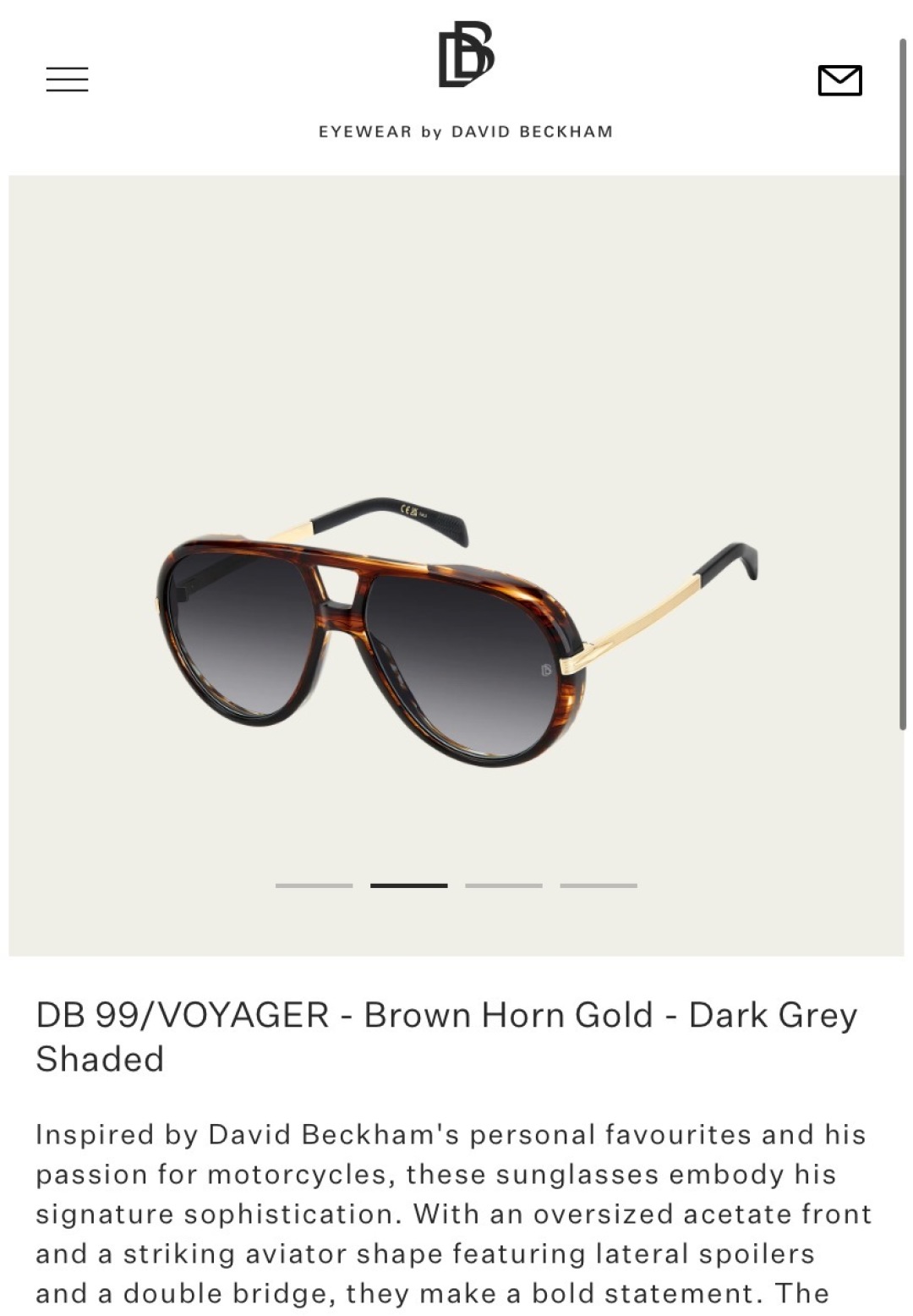
Task: Go to the Eyewear by David Beckham homepage
Action: tap(465, 78)
